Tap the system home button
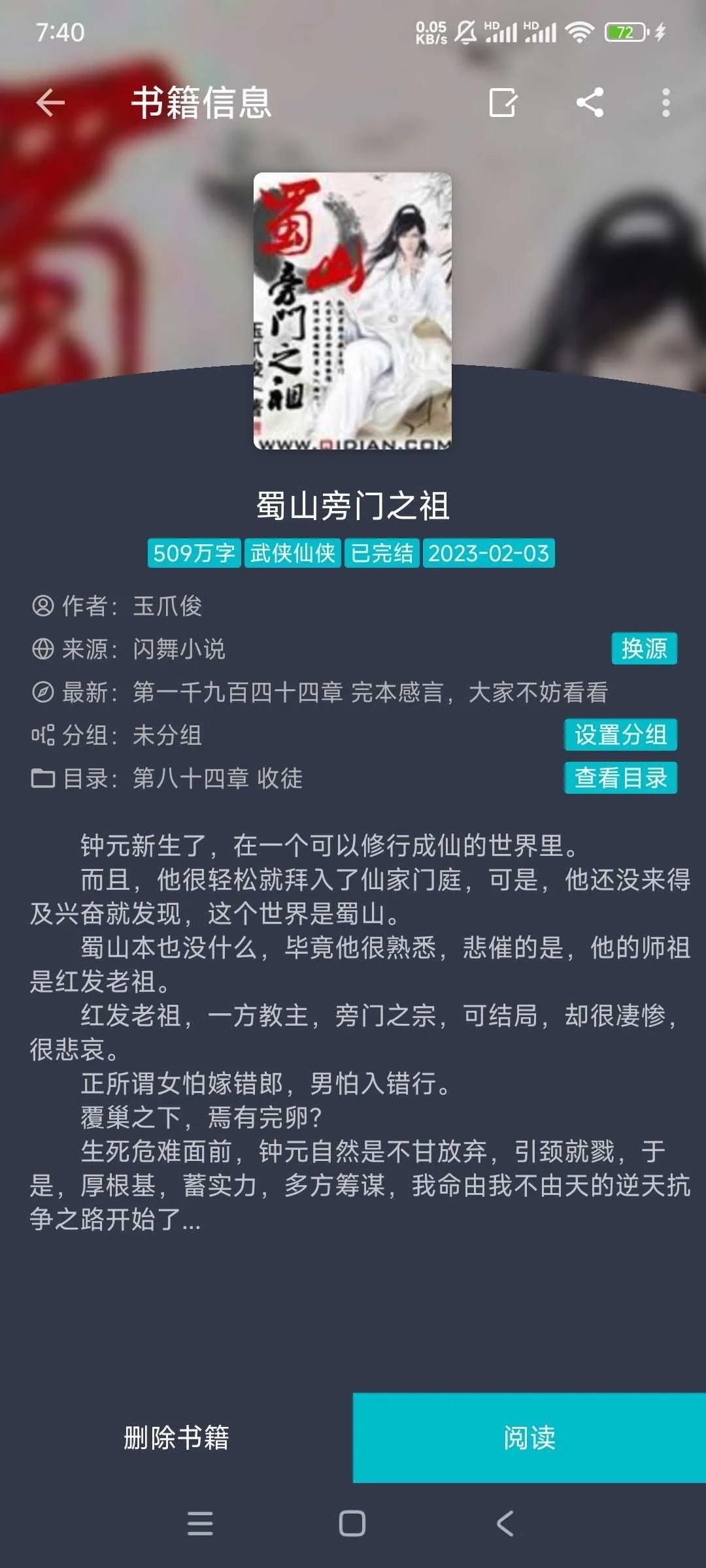The image size is (706, 1568). [352, 1524]
